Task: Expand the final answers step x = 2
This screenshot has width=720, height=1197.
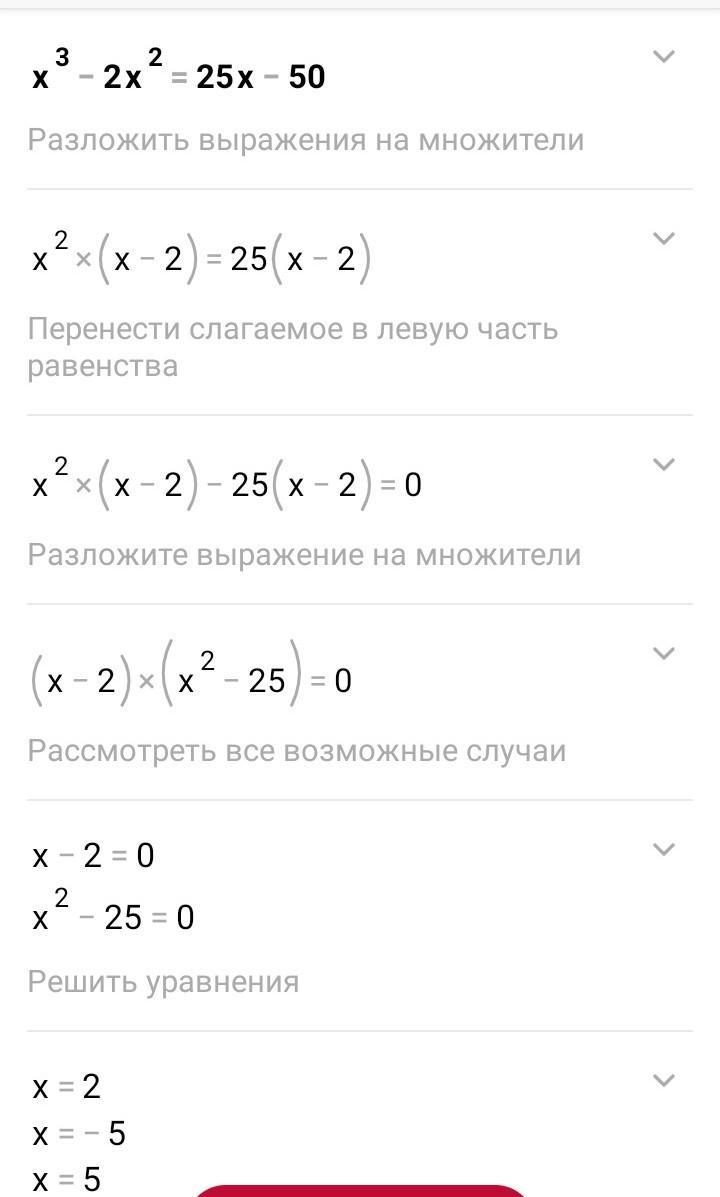Action: tap(664, 1080)
